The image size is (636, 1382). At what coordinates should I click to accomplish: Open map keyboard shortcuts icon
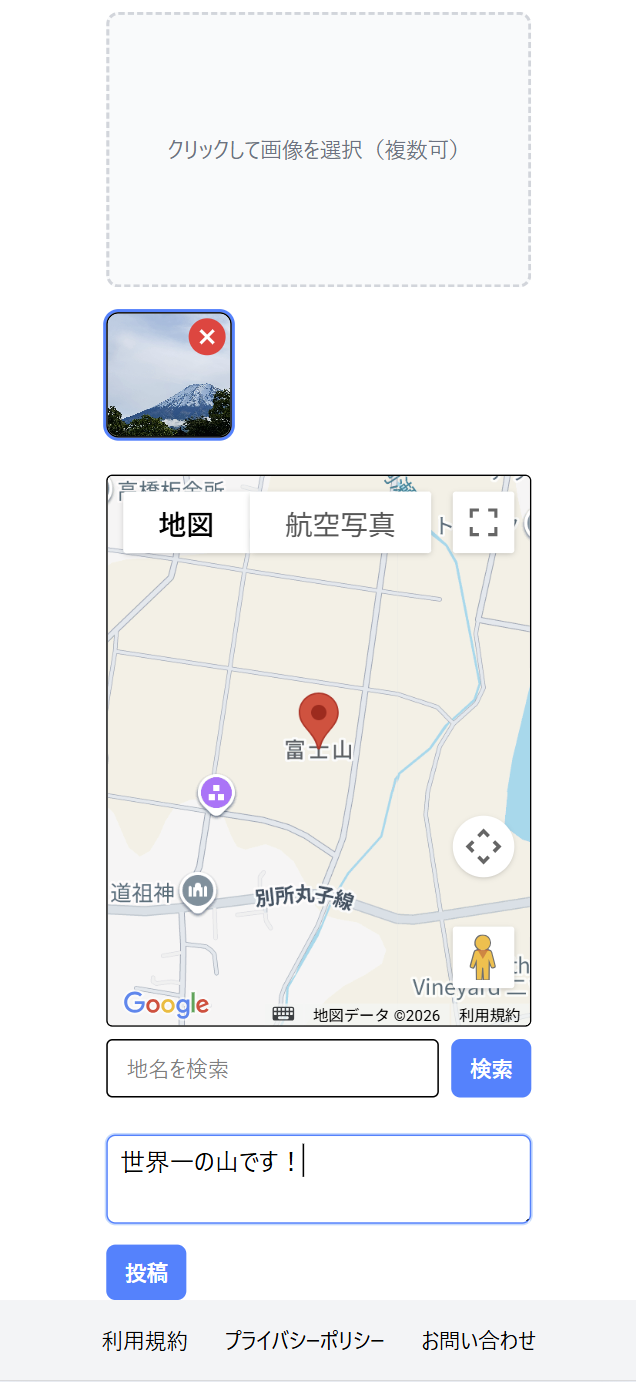click(x=283, y=1014)
